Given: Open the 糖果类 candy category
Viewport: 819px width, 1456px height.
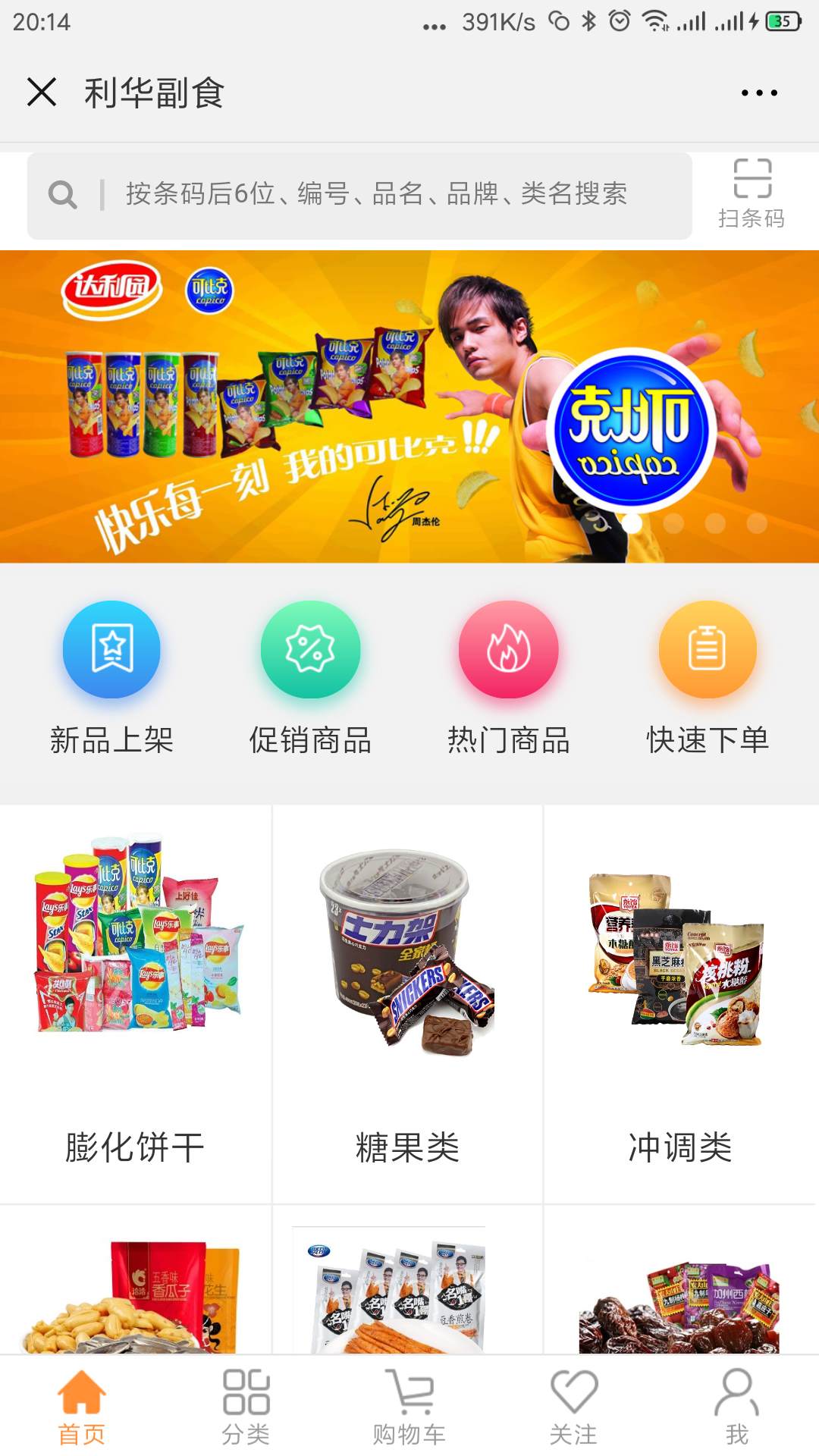Looking at the screenshot, I should 407,1004.
